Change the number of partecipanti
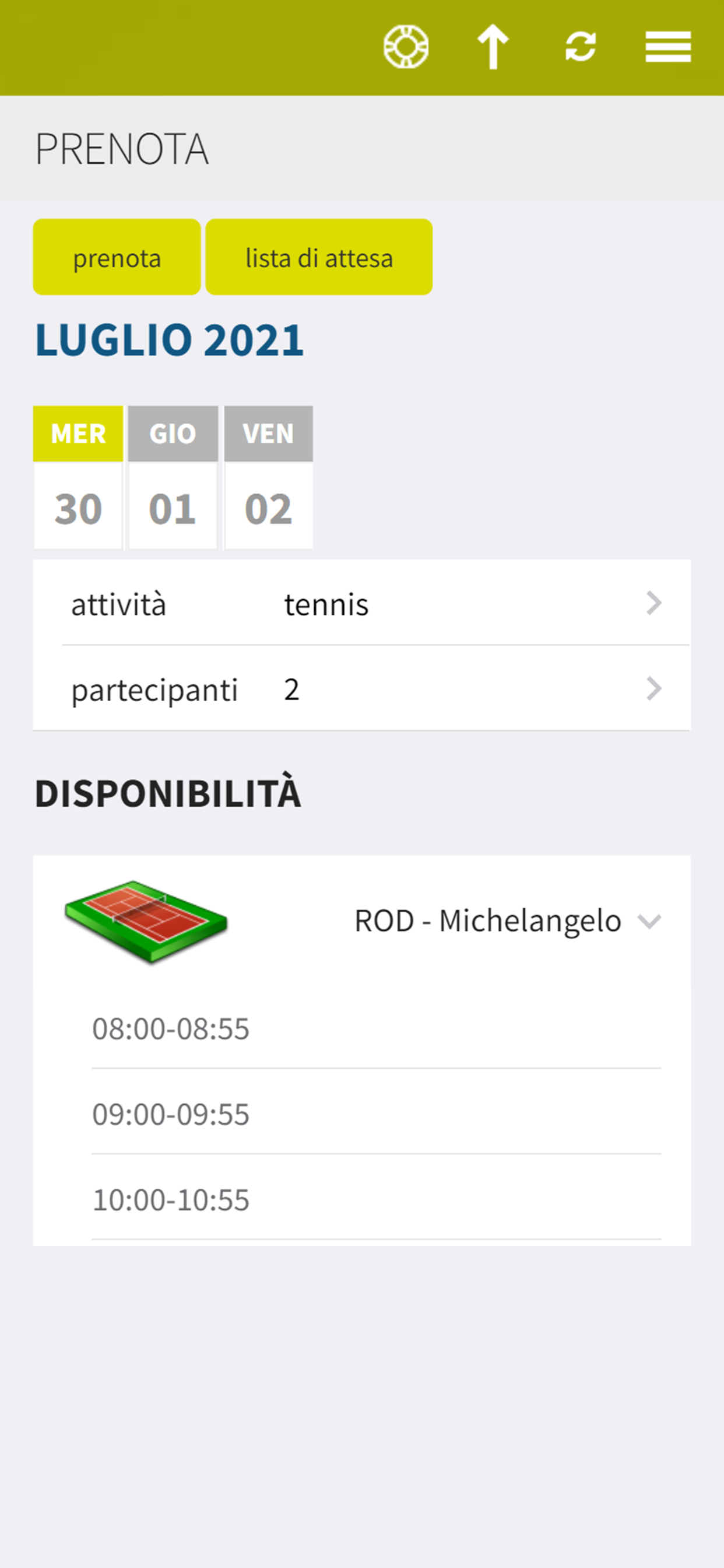This screenshot has width=724, height=1568. (361, 689)
